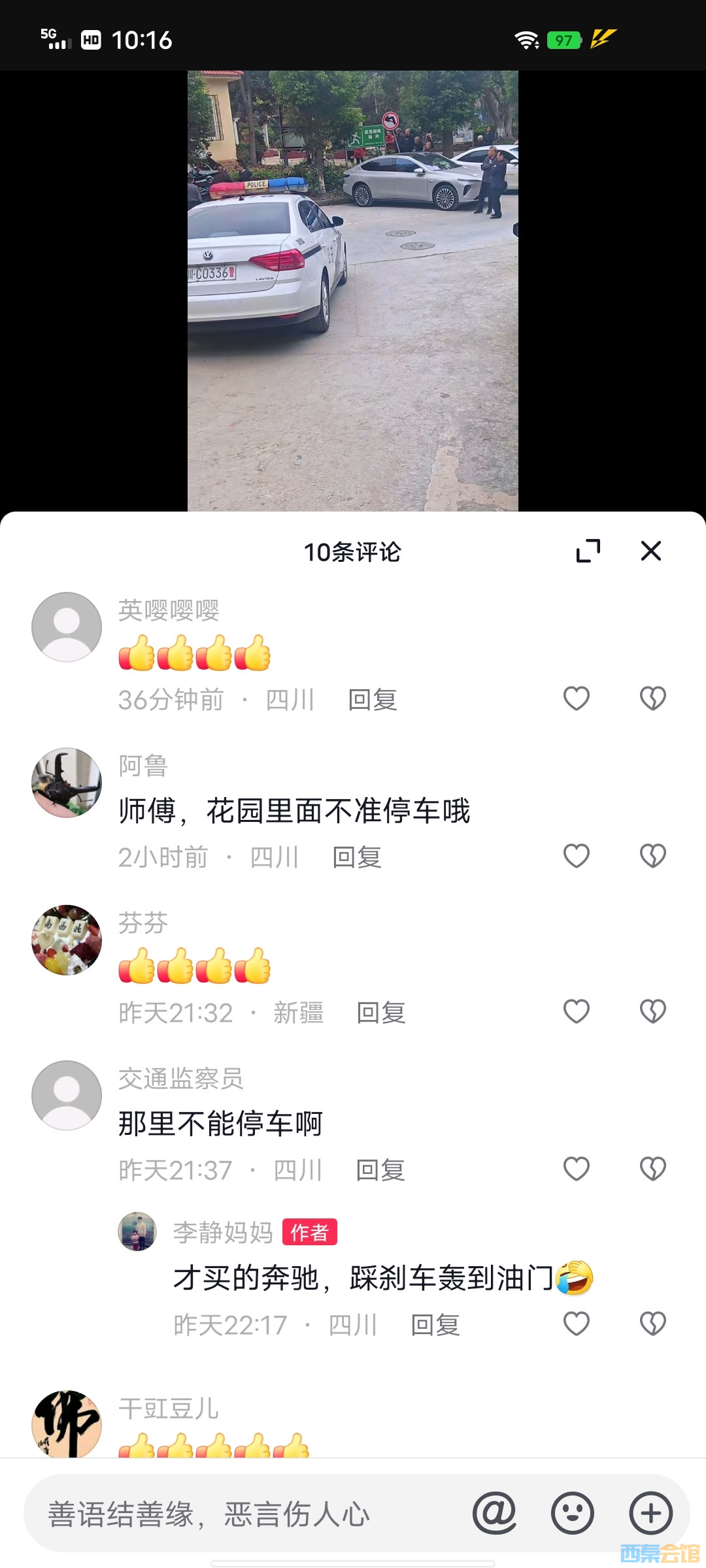This screenshot has height=1568, width=706.
Task: Dislike 芬芬's comment
Action: click(x=652, y=1011)
